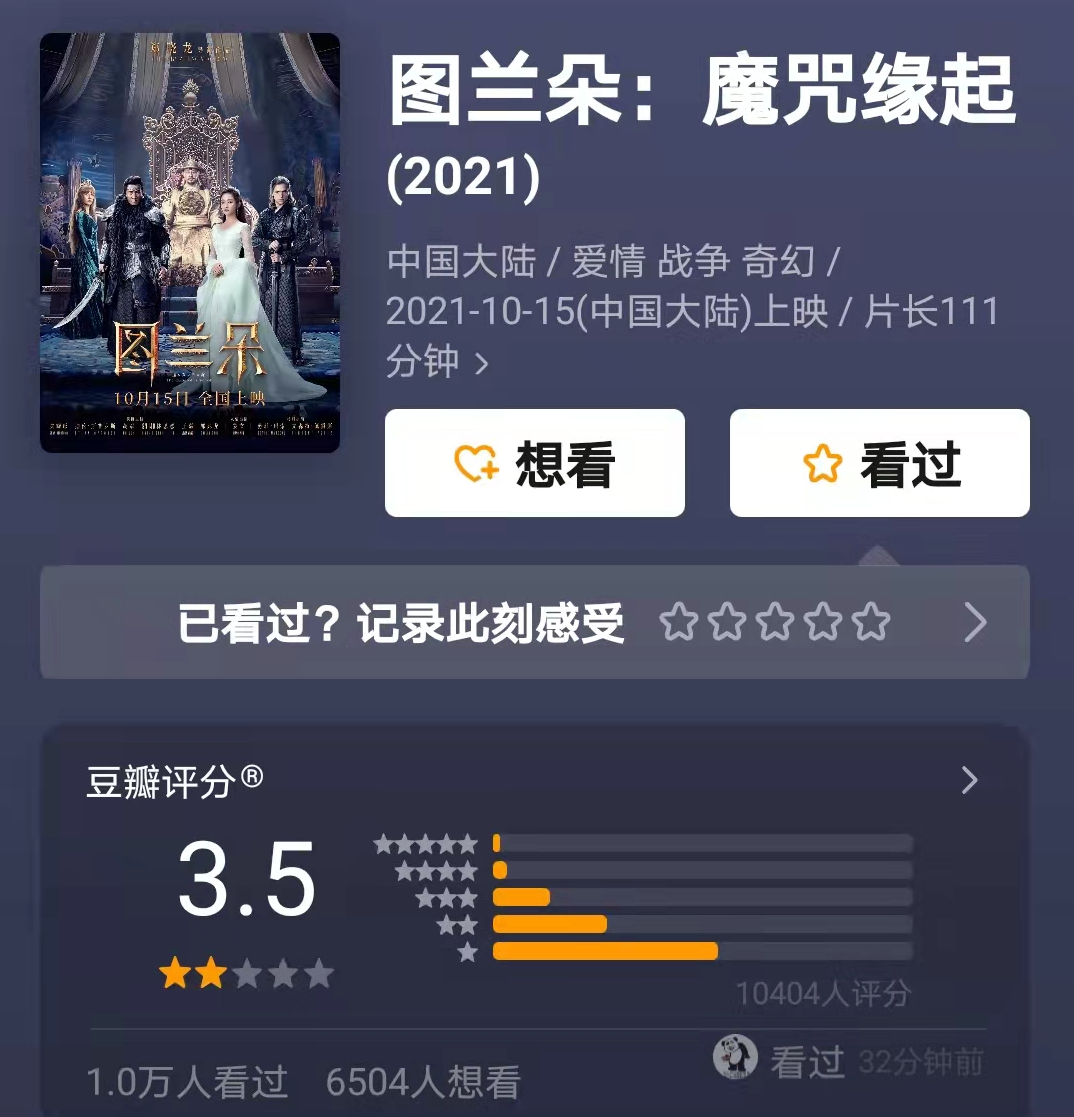1074x1117 pixels.
Task: Open the 图兰朵 movie poster
Action: 190,243
